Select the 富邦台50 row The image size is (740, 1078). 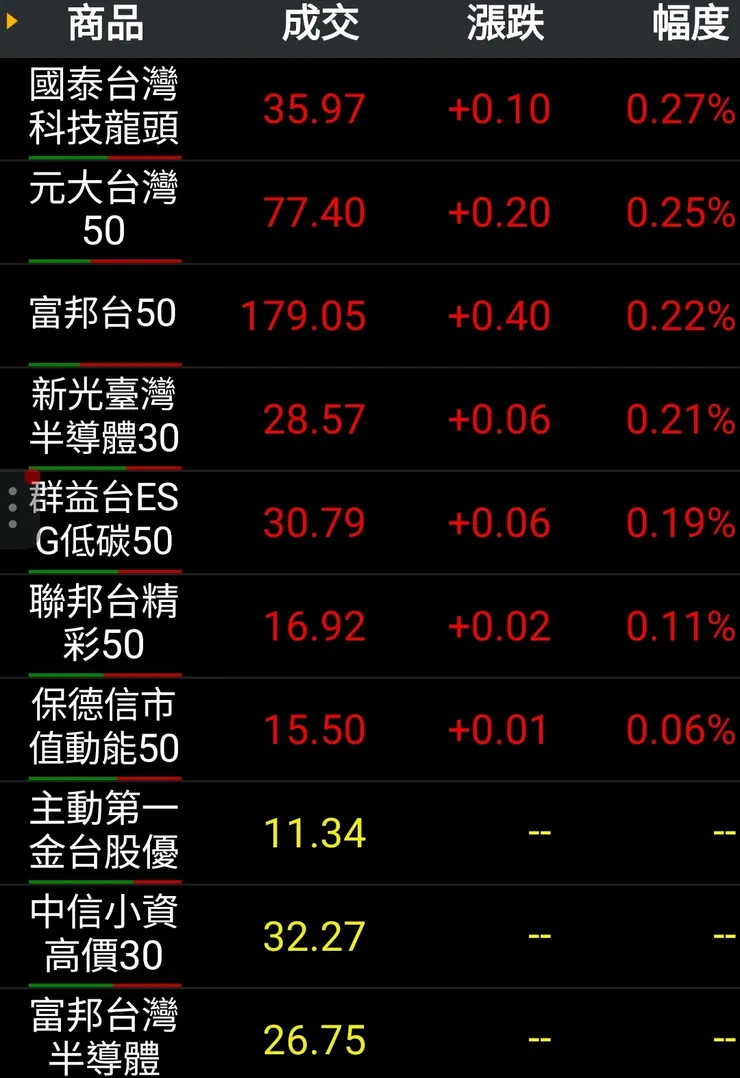104,315
